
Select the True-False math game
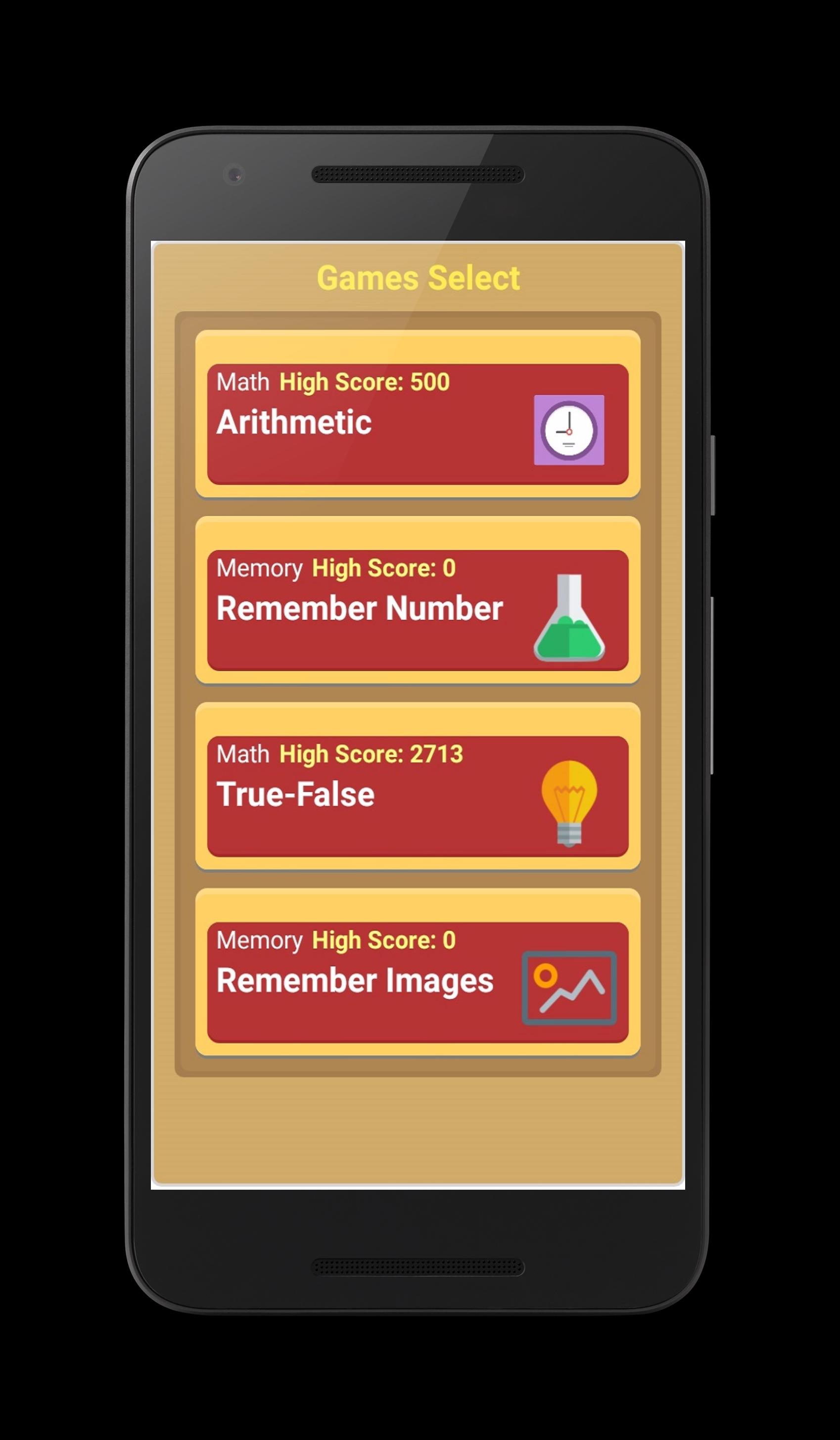pos(417,796)
